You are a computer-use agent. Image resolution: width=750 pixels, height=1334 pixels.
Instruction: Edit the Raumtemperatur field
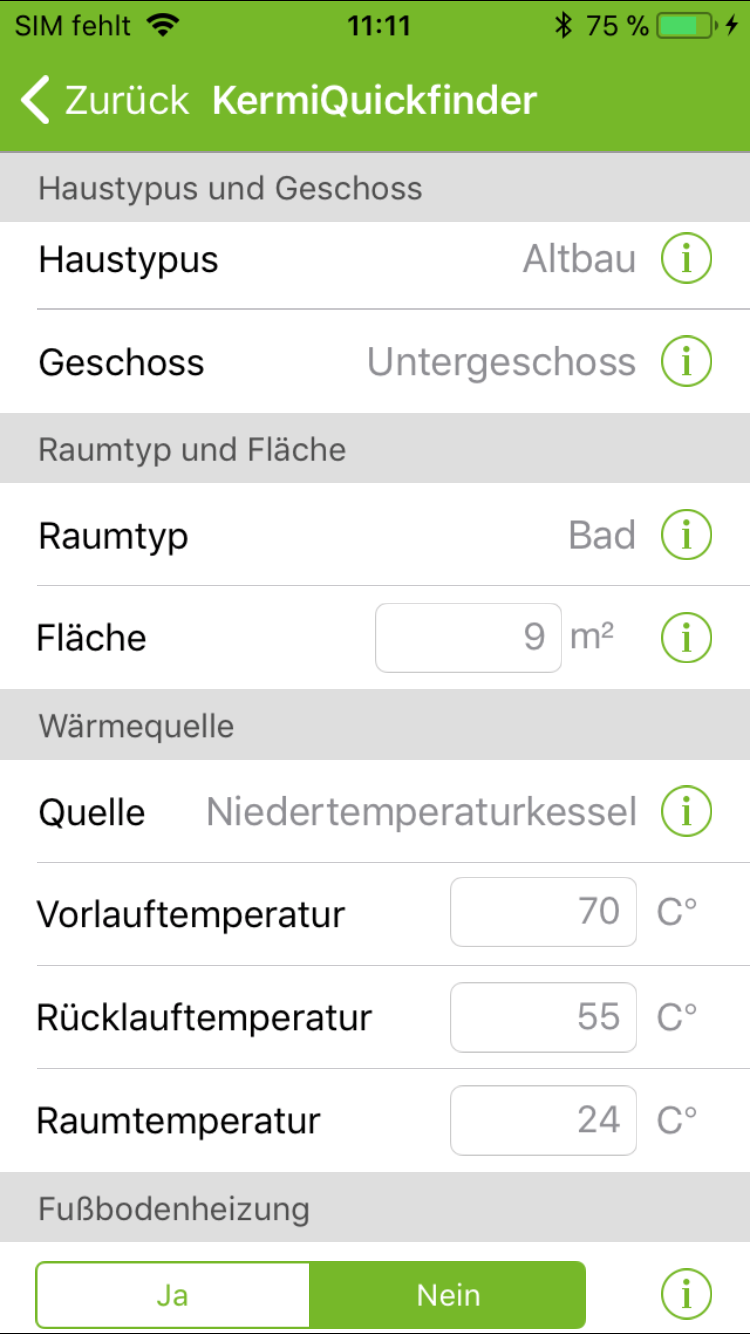click(543, 1120)
